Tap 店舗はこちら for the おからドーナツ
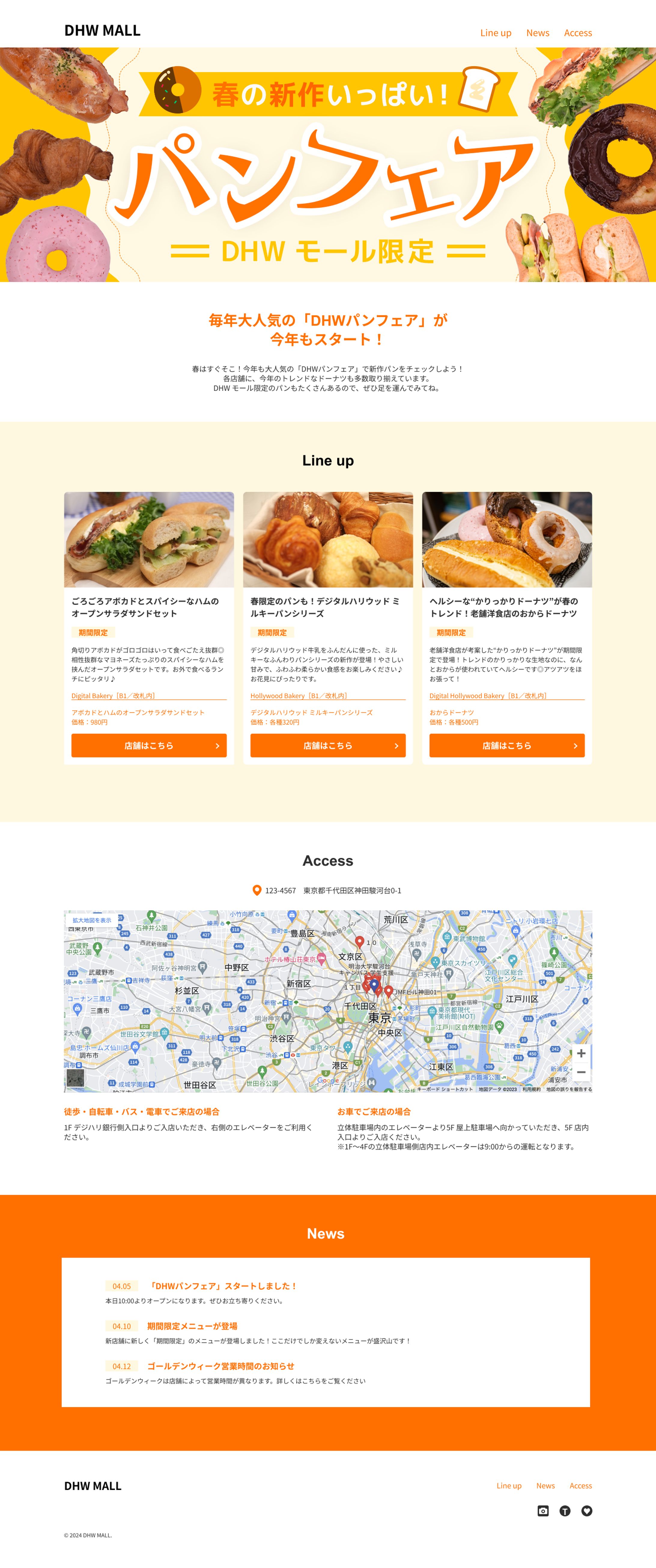The image size is (656, 1568). (x=507, y=745)
